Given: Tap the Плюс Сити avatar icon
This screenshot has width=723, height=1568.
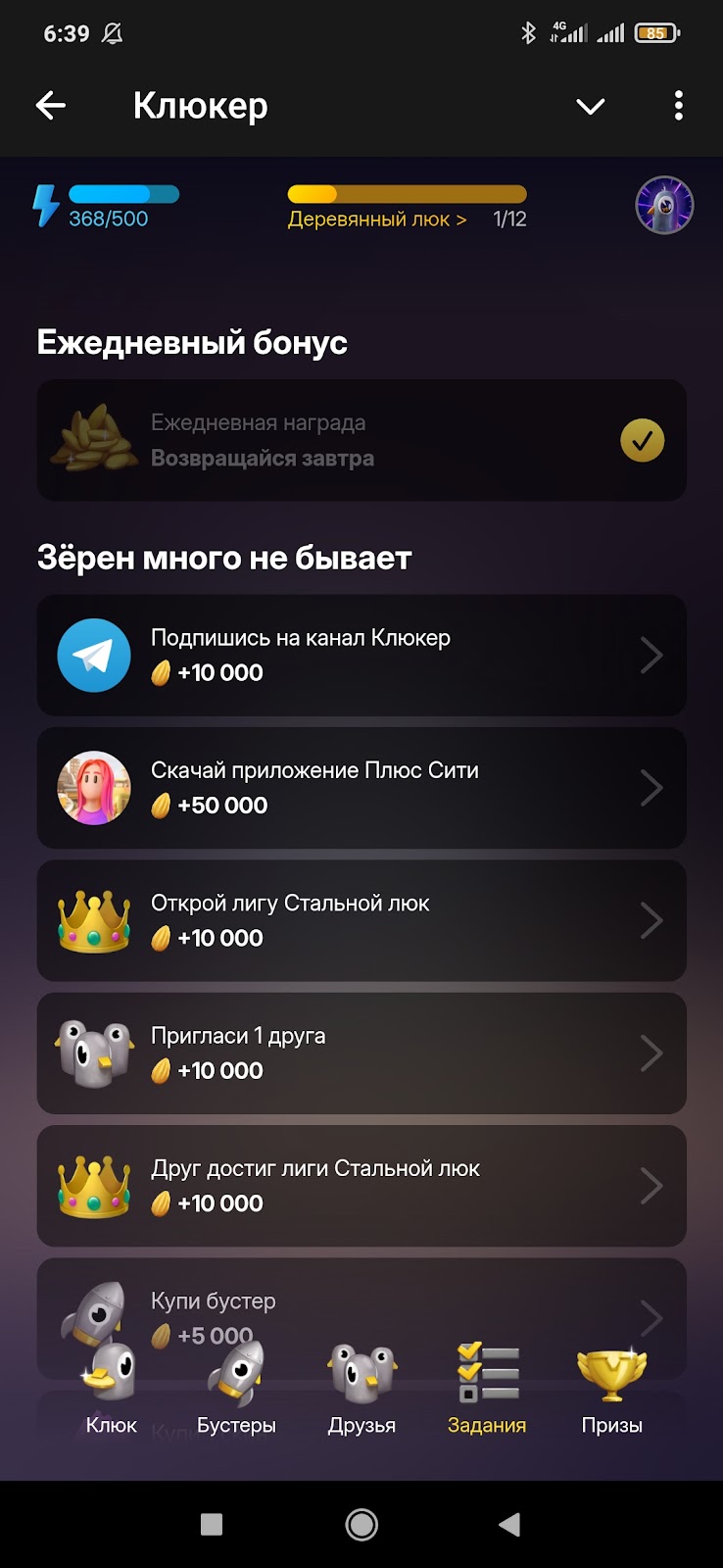Looking at the screenshot, I should (x=94, y=787).
